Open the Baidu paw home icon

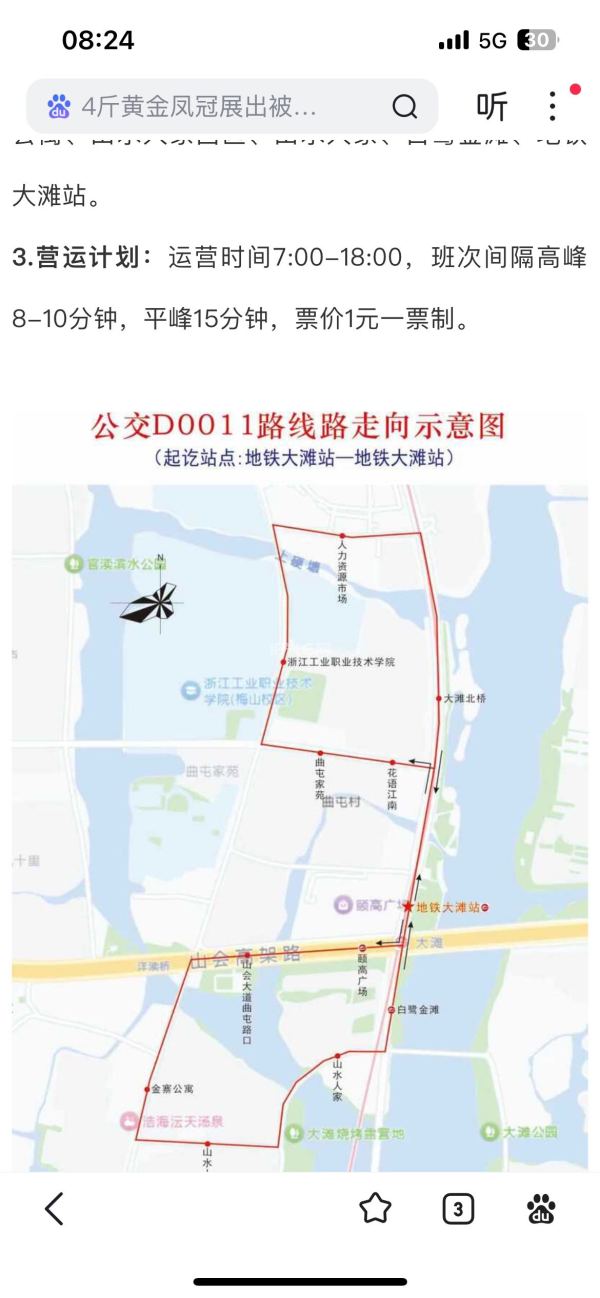[x=541, y=1208]
